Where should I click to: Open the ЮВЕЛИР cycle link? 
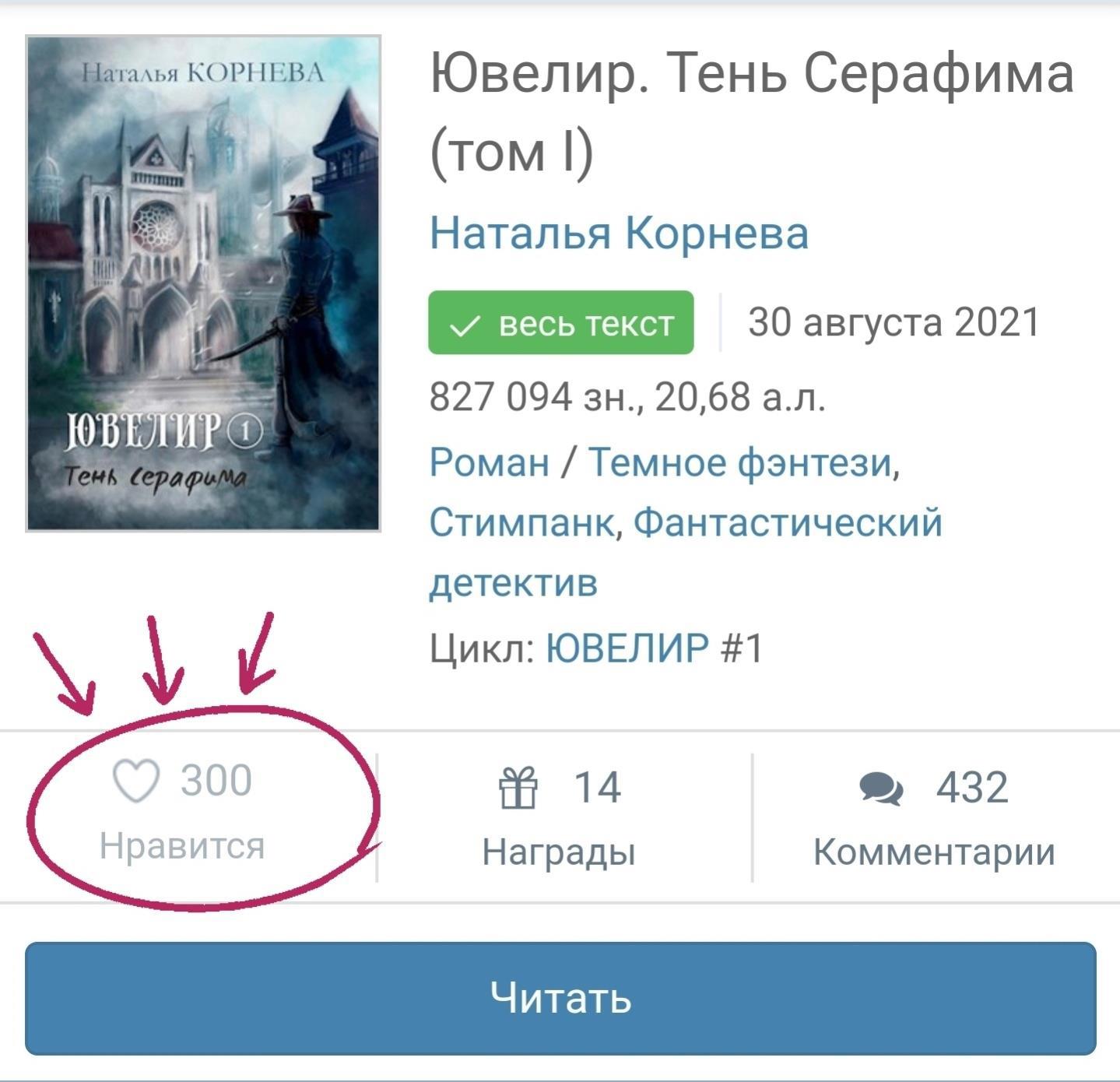click(x=627, y=647)
